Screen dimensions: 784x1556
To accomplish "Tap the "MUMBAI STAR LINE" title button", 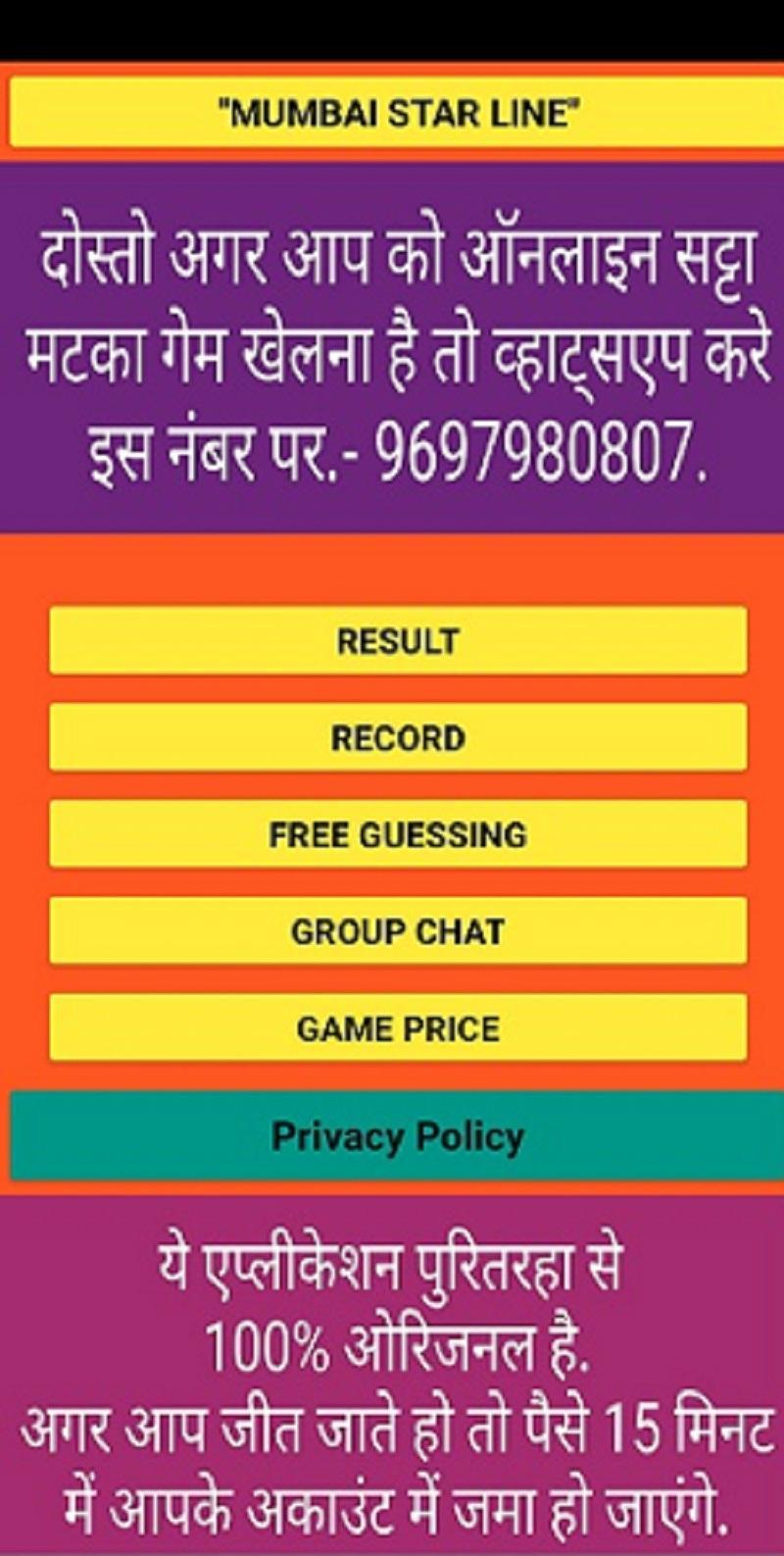I will click(398, 114).
